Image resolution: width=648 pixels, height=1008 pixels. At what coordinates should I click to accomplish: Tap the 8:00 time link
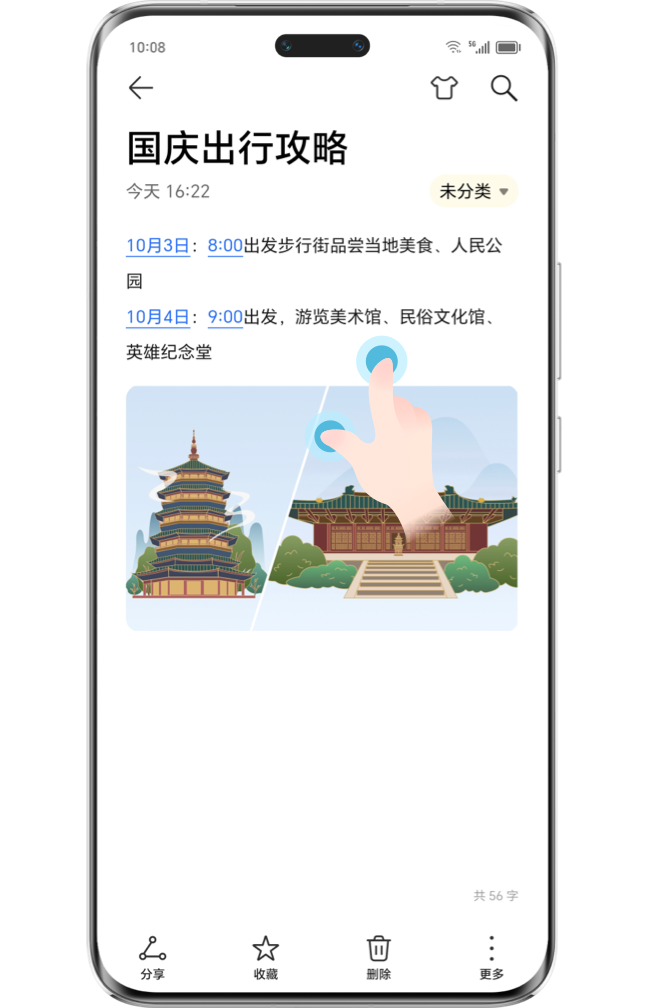coord(225,245)
